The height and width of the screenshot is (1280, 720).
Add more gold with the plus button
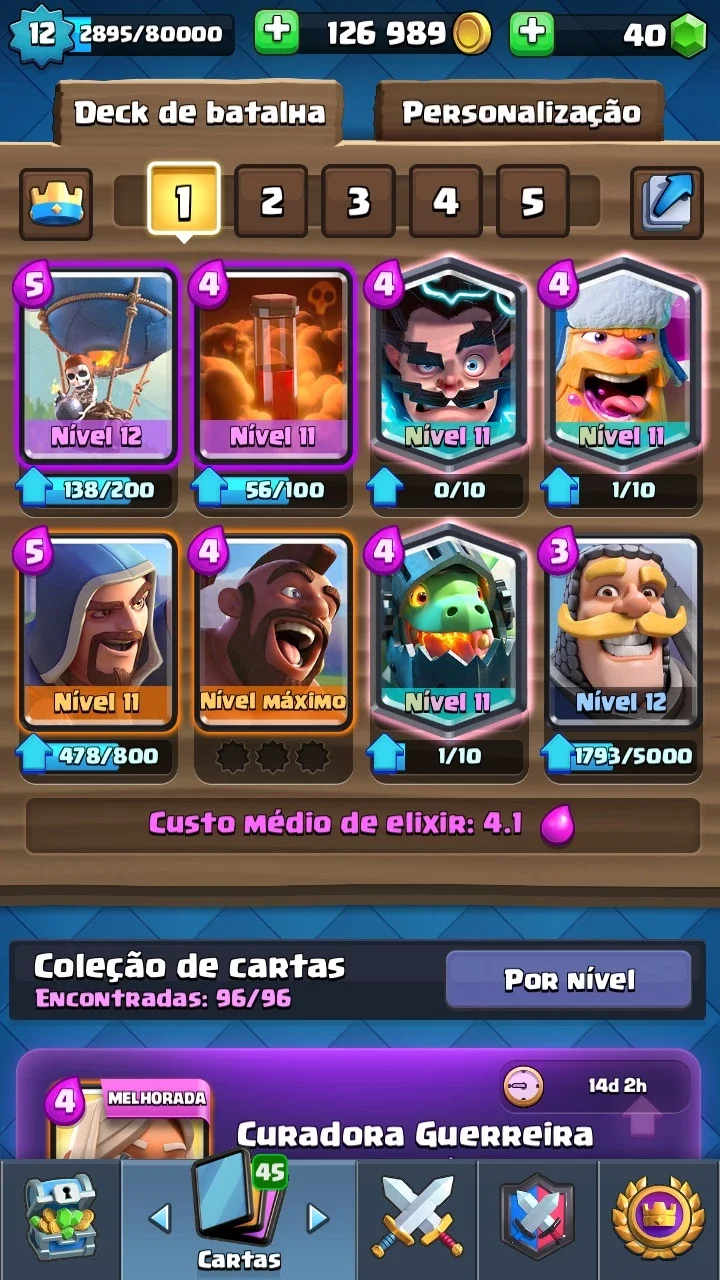[x=277, y=35]
